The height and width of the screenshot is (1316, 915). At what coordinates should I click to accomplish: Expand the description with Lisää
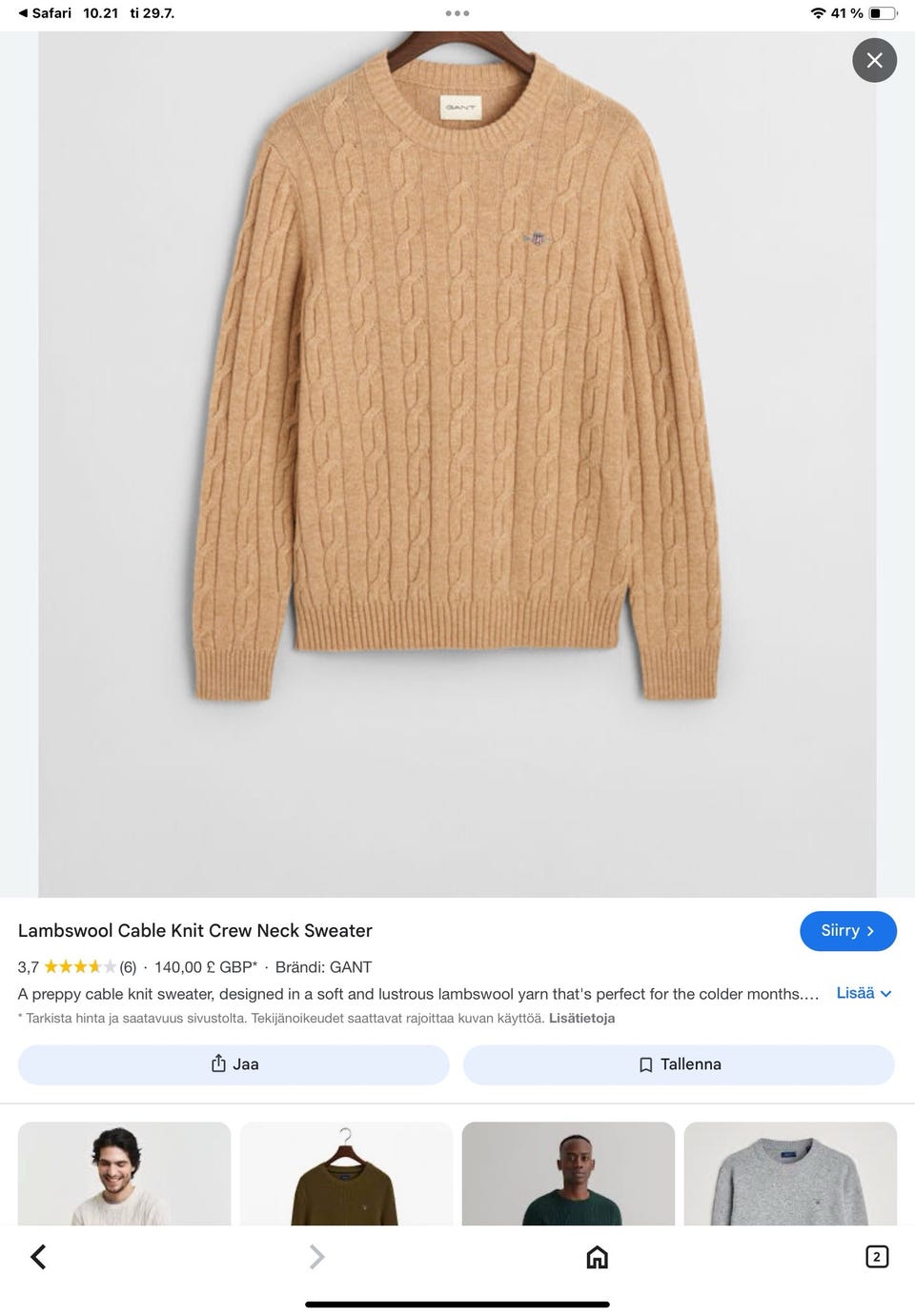coord(864,993)
